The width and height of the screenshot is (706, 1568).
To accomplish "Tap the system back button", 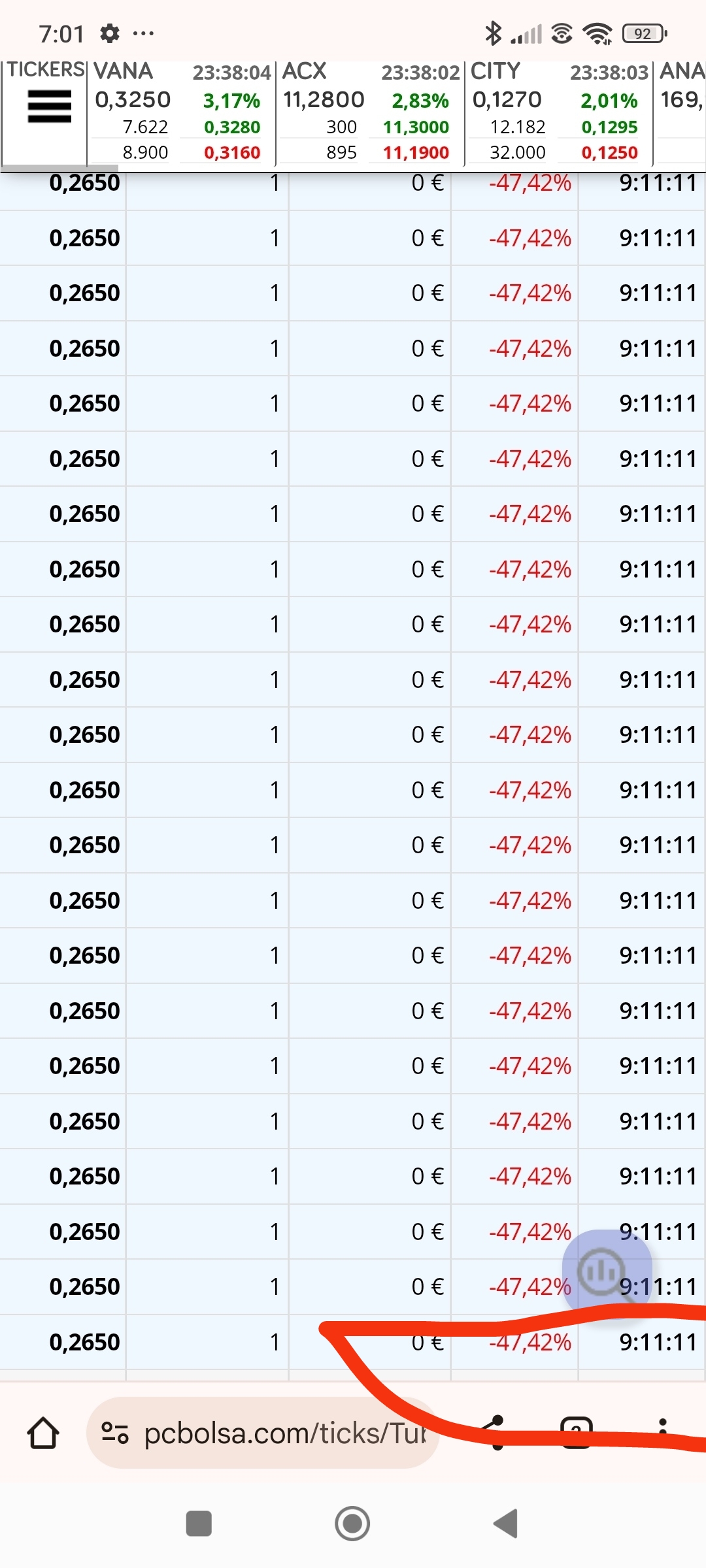I will (x=505, y=1524).
